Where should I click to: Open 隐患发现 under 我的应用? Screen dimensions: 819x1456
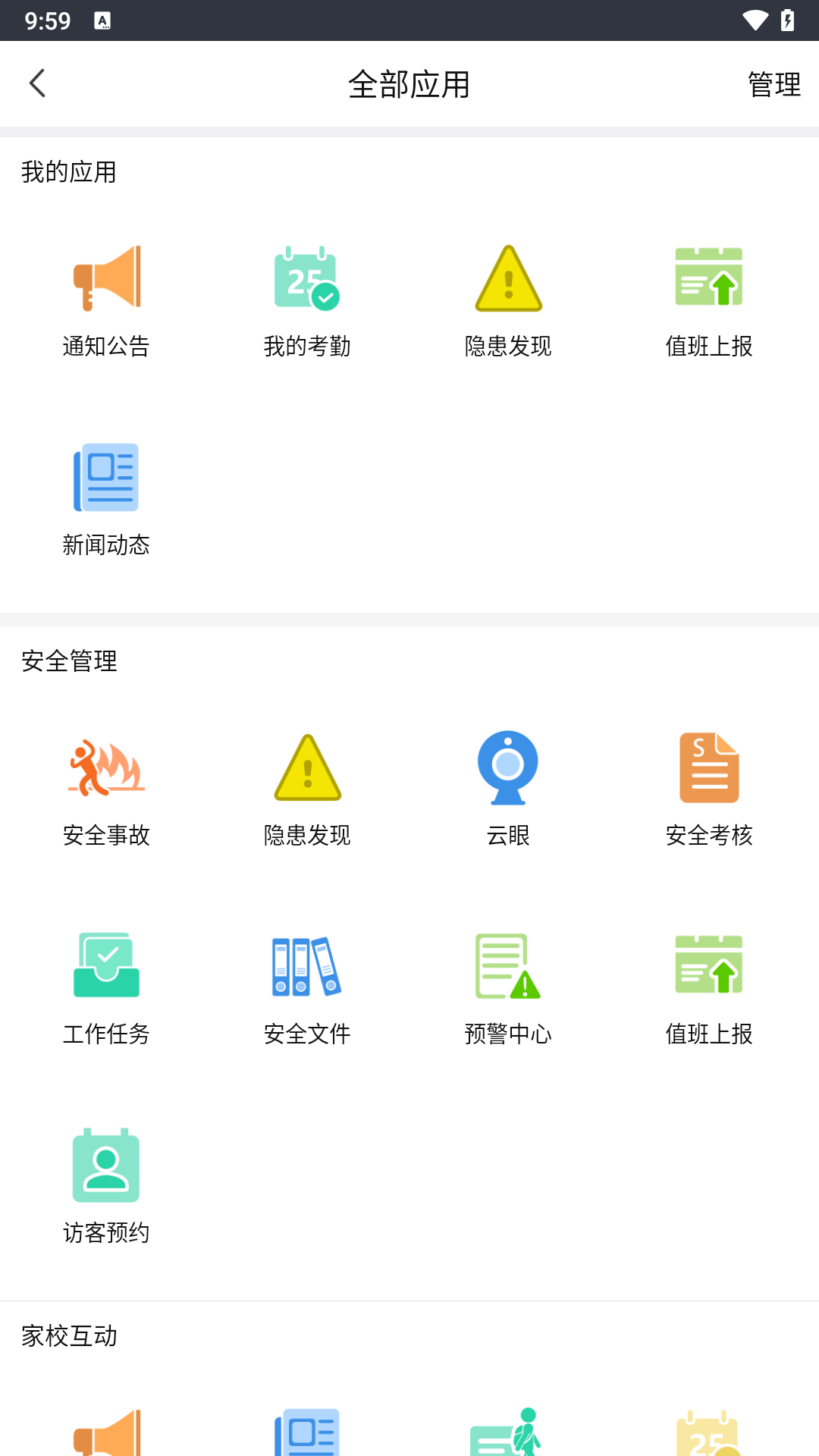pyautogui.click(x=508, y=300)
